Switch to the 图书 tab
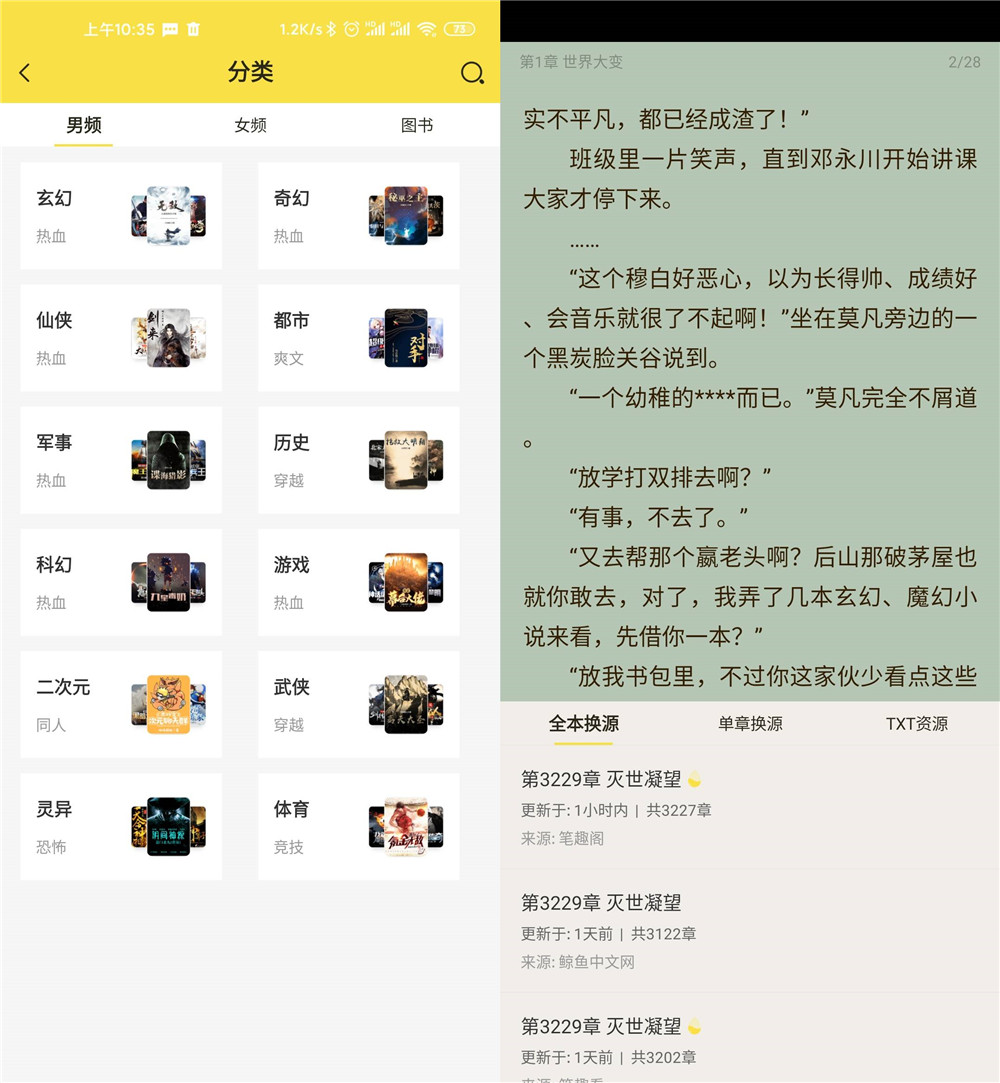This screenshot has height=1083, width=1000. point(417,125)
